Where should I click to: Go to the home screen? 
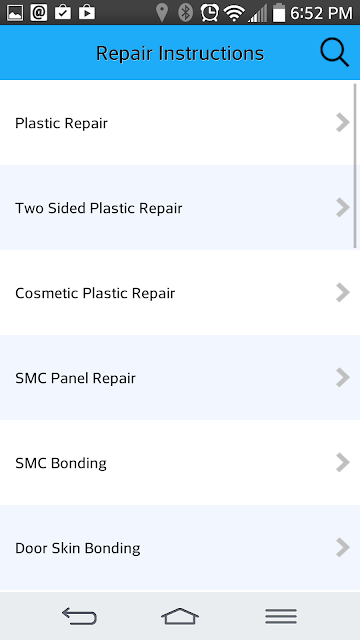pos(180,616)
